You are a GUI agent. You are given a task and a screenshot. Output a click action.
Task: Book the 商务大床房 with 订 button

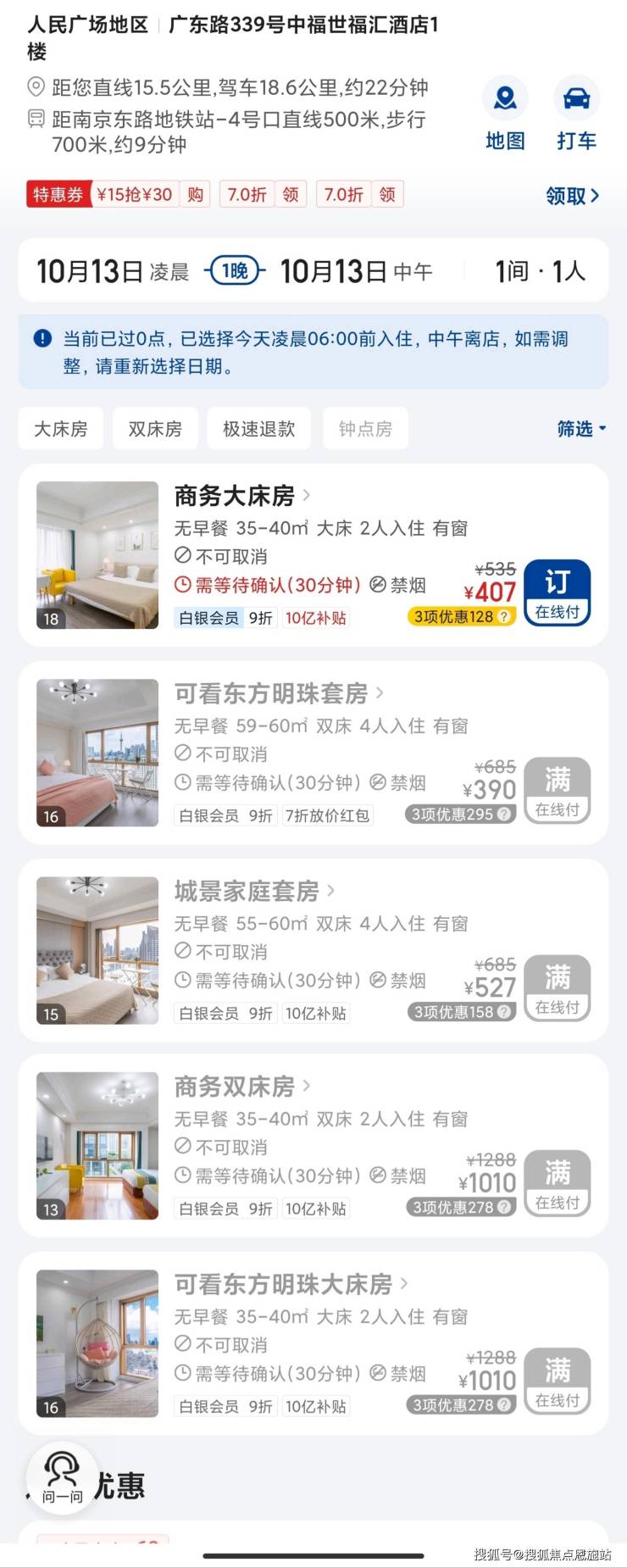(557, 592)
